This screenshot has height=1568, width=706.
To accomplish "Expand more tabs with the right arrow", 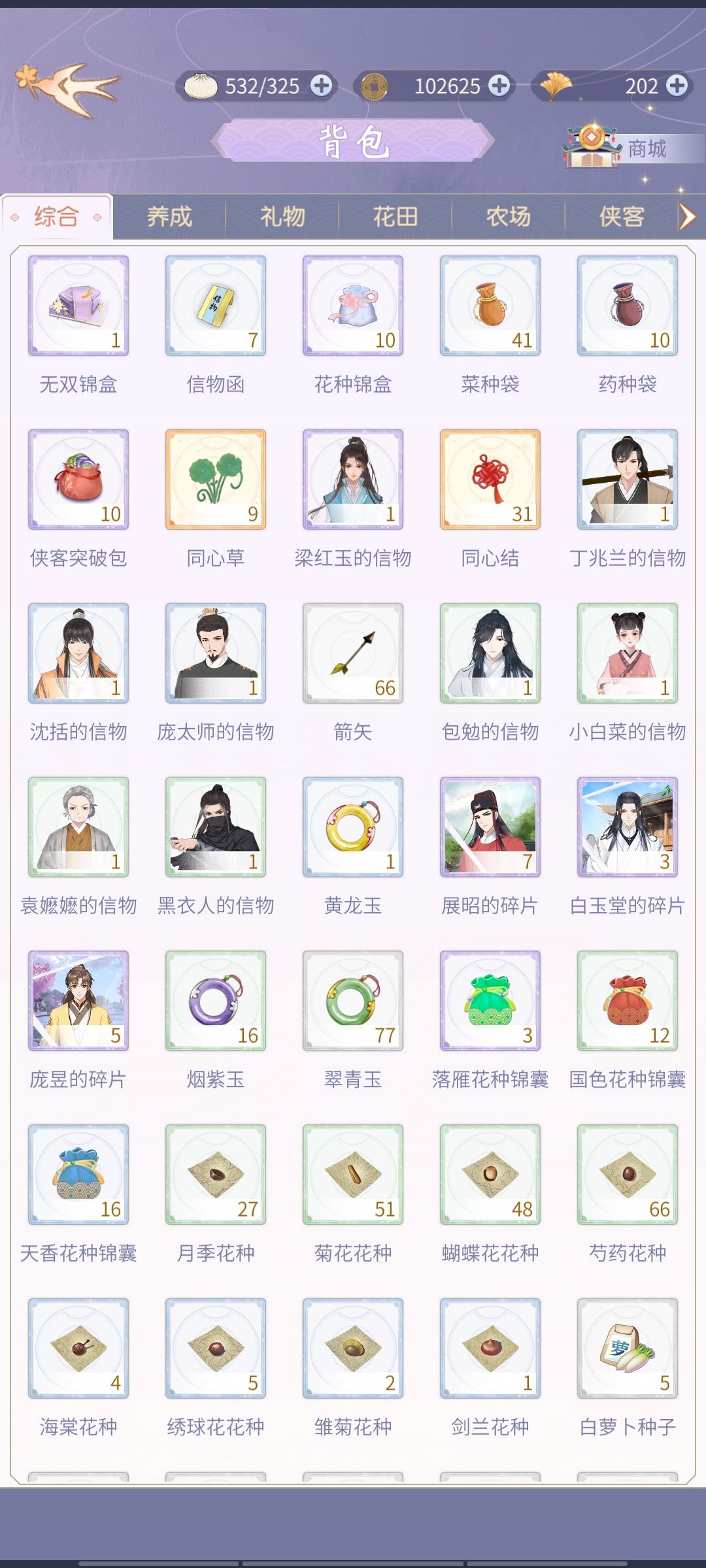I will tap(688, 218).
